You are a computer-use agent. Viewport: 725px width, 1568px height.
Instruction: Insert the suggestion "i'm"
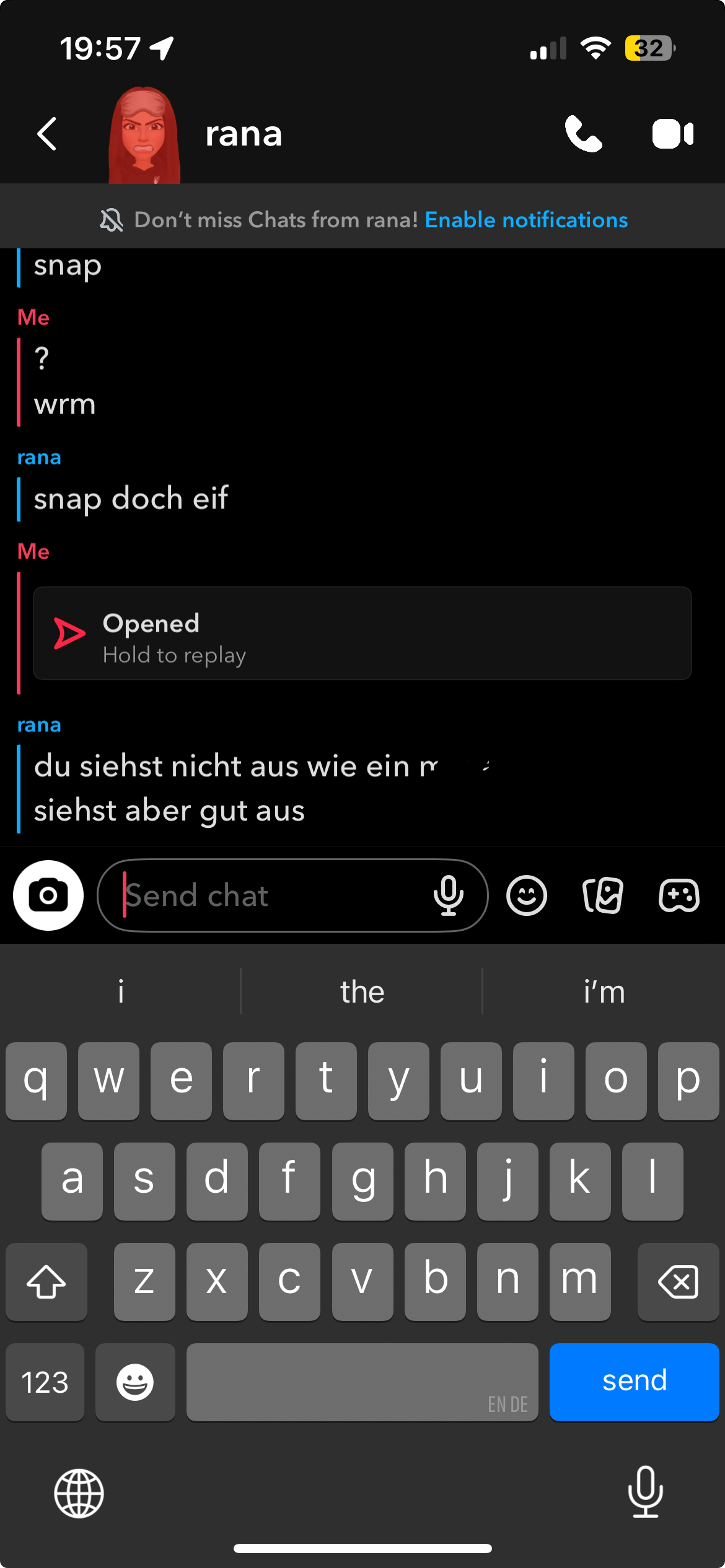click(x=604, y=991)
